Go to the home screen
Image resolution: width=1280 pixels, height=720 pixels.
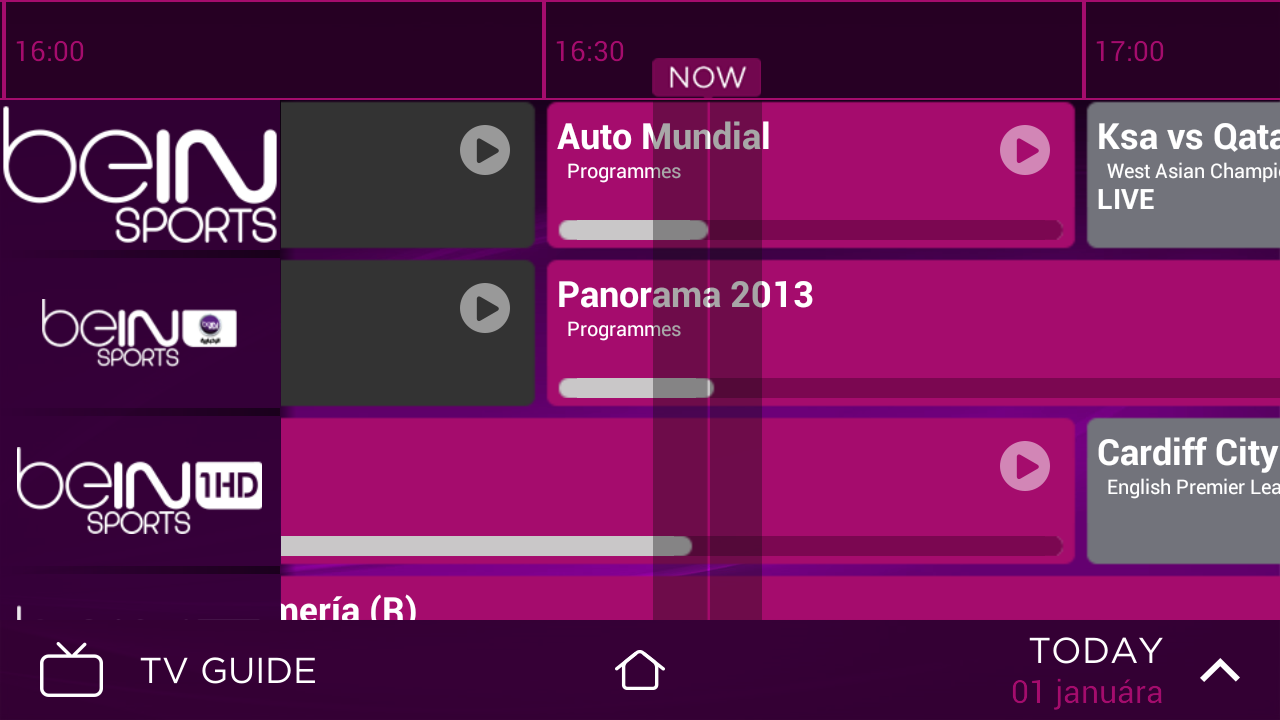(x=640, y=670)
